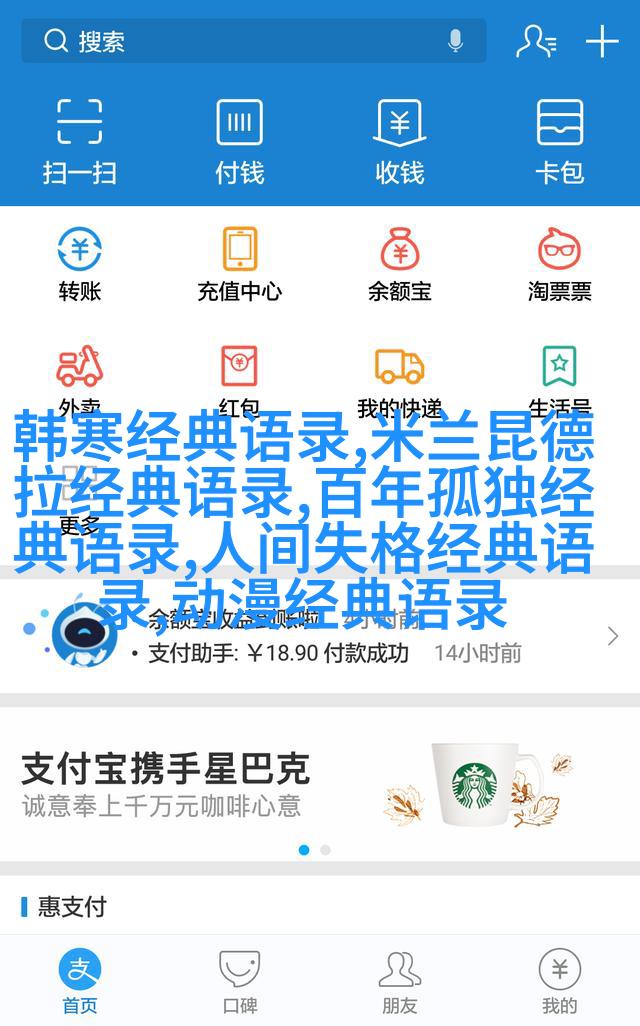Switch to the 口碑 tab

240,981
